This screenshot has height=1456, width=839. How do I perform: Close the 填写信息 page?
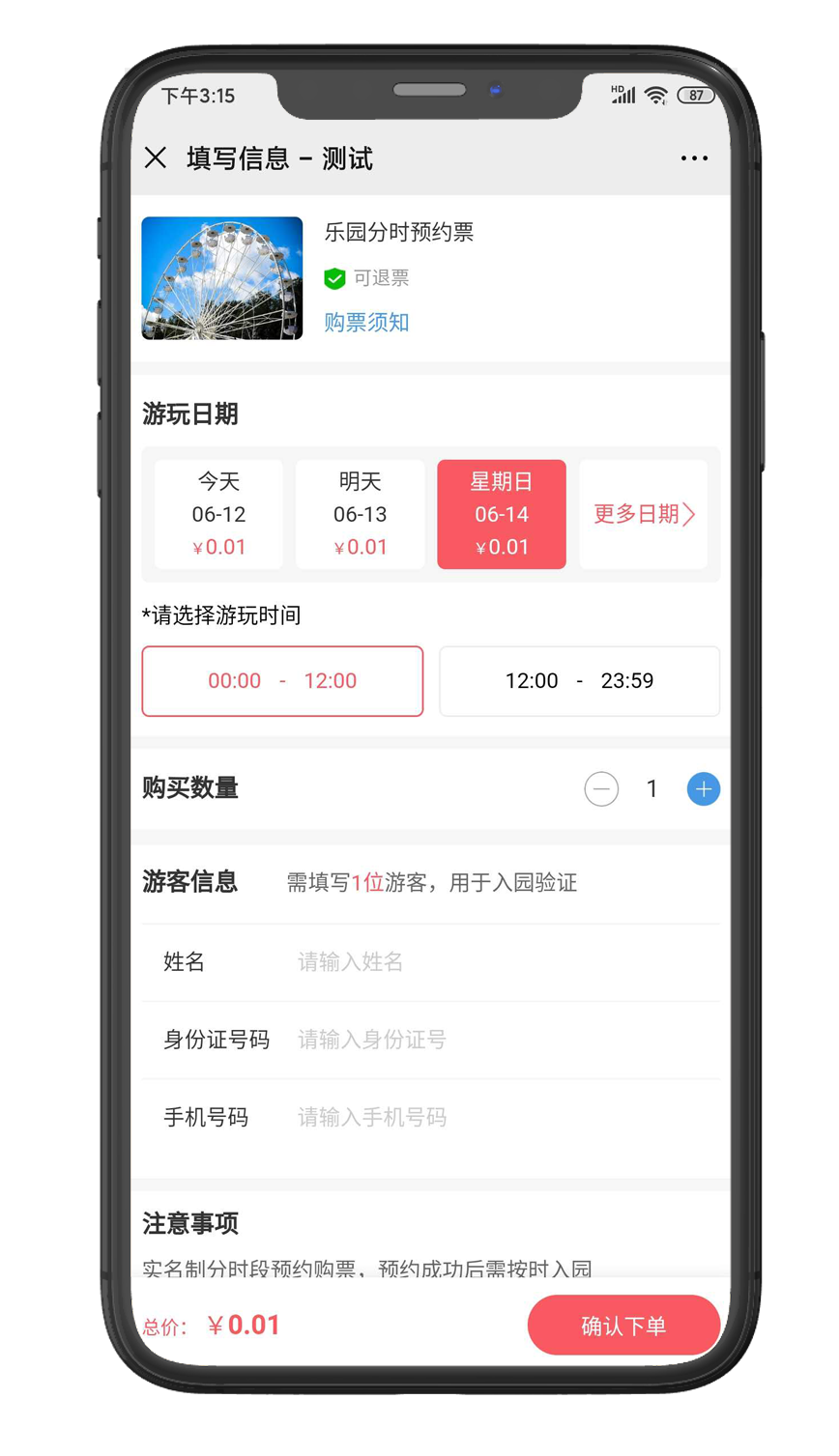[156, 157]
